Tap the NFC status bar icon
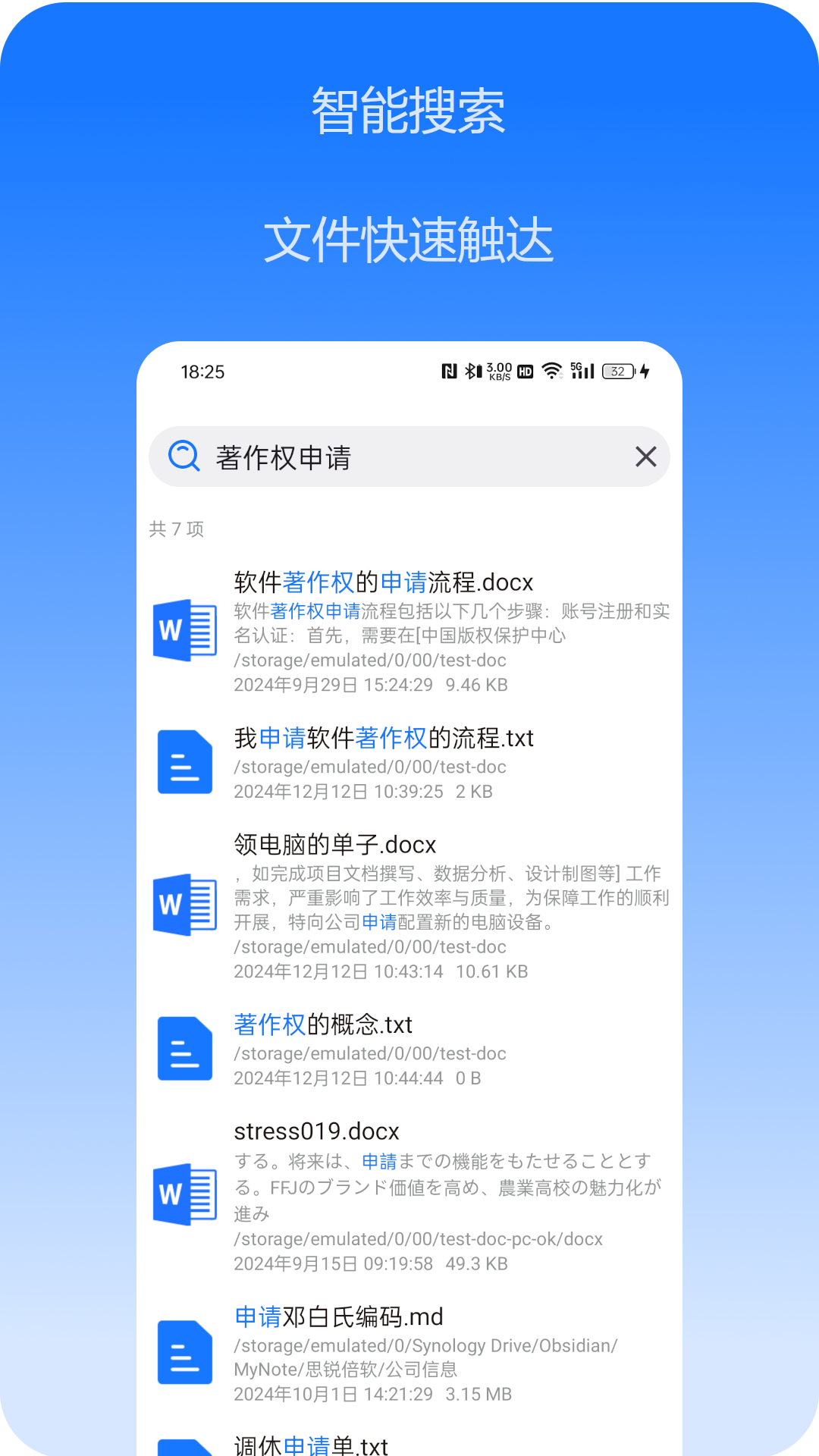The image size is (819, 1456). coord(449,372)
